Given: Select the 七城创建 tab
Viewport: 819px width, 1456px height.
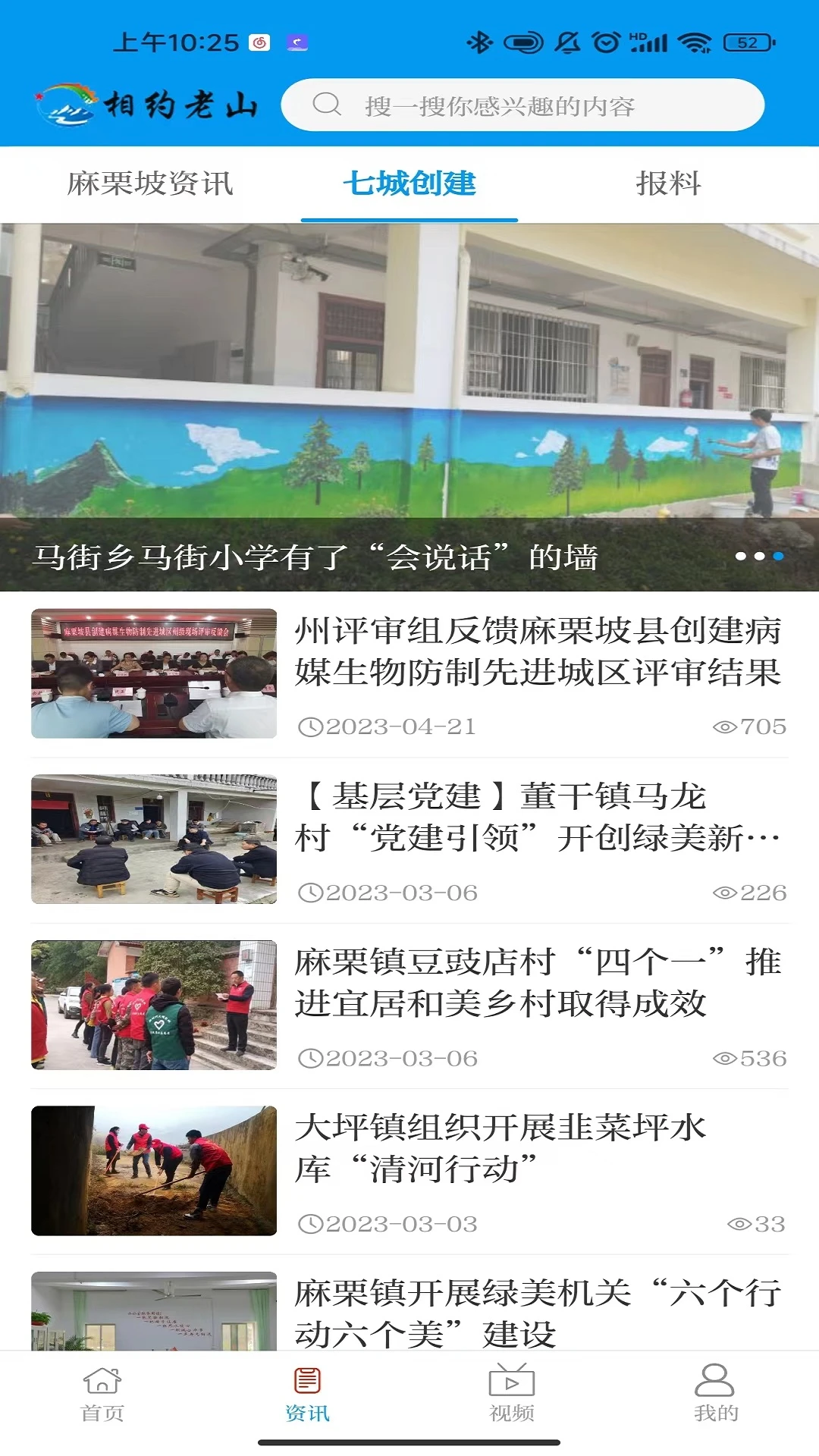Looking at the screenshot, I should (x=410, y=184).
